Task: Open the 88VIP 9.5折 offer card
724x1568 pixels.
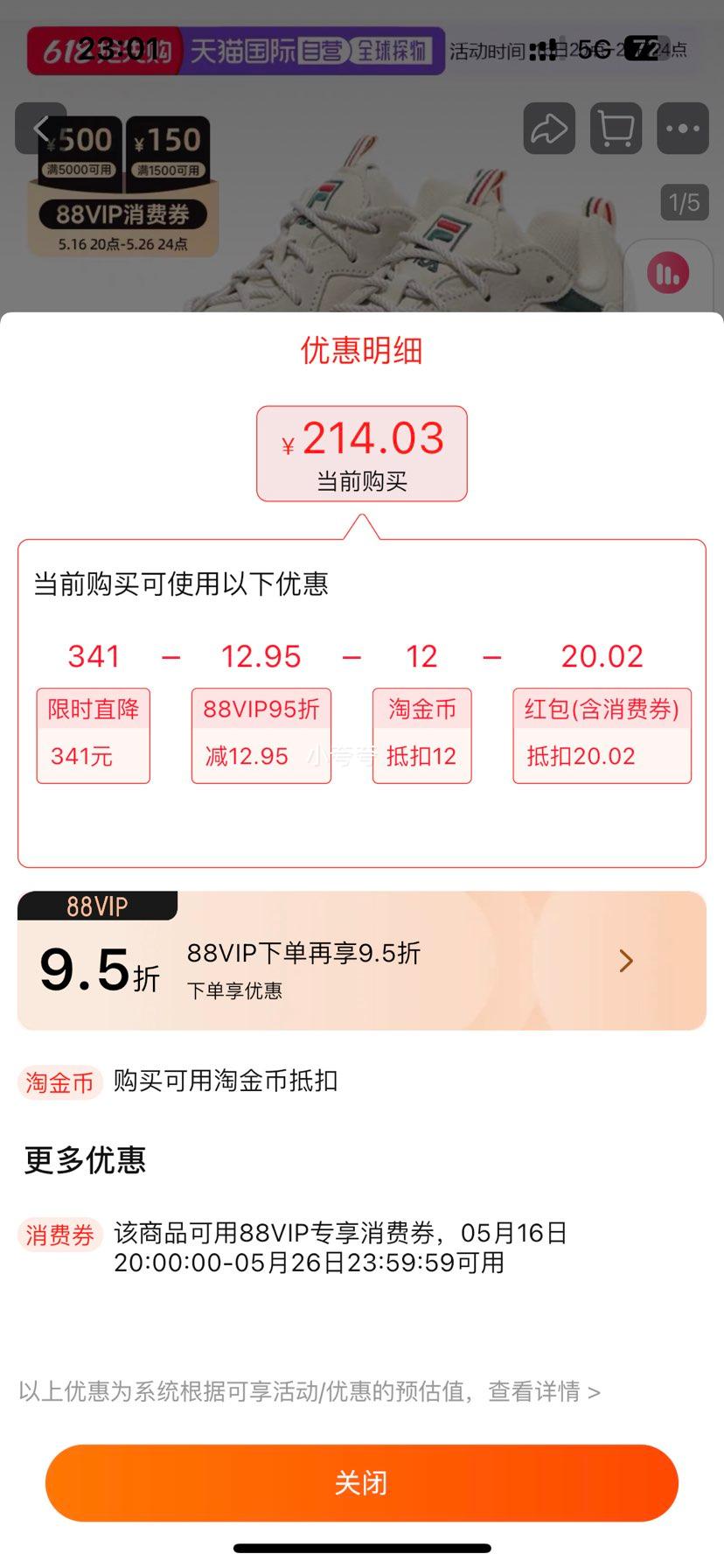Action: coord(361,961)
